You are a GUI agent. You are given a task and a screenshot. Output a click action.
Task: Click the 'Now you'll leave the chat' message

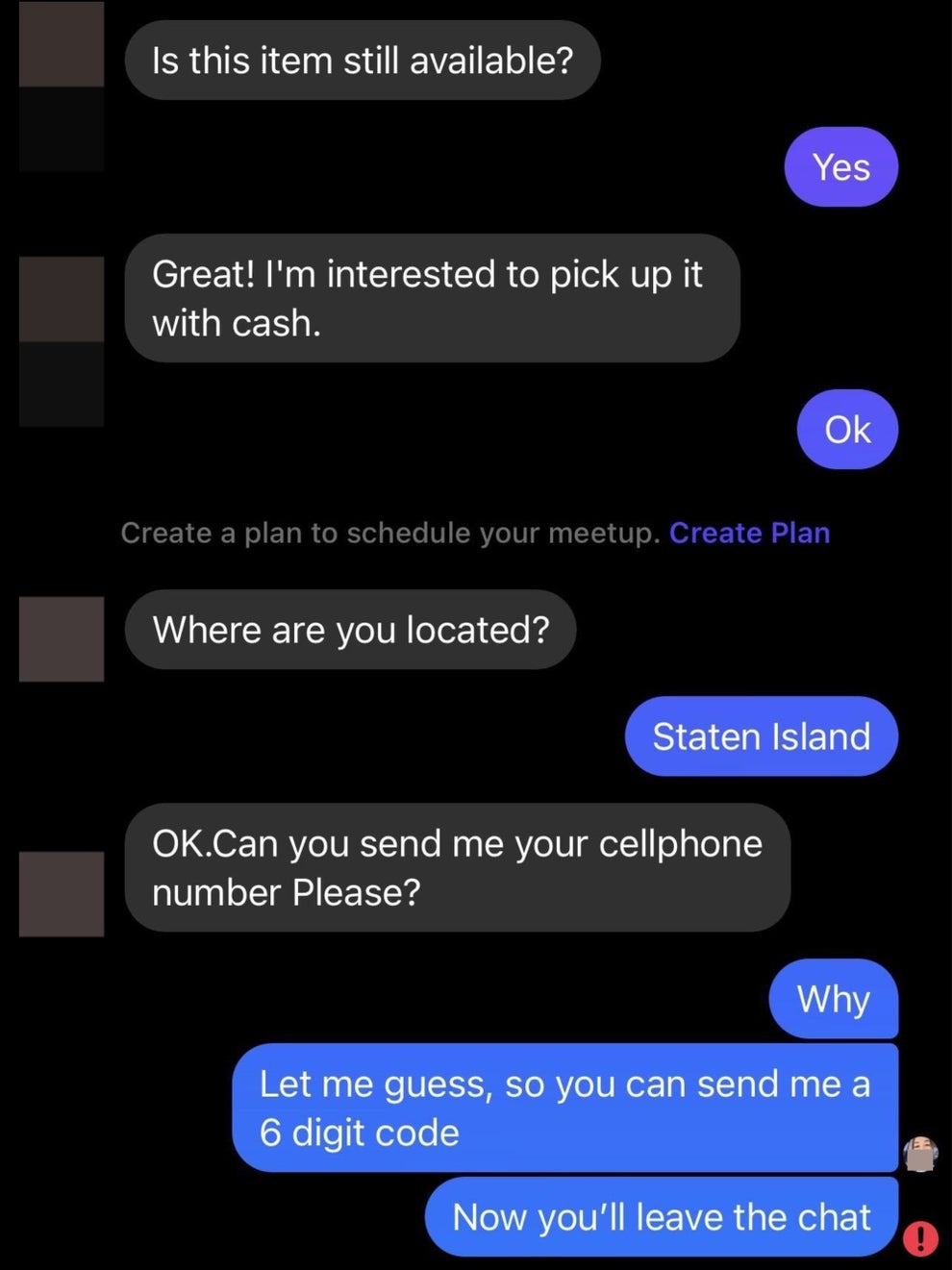point(662,1216)
